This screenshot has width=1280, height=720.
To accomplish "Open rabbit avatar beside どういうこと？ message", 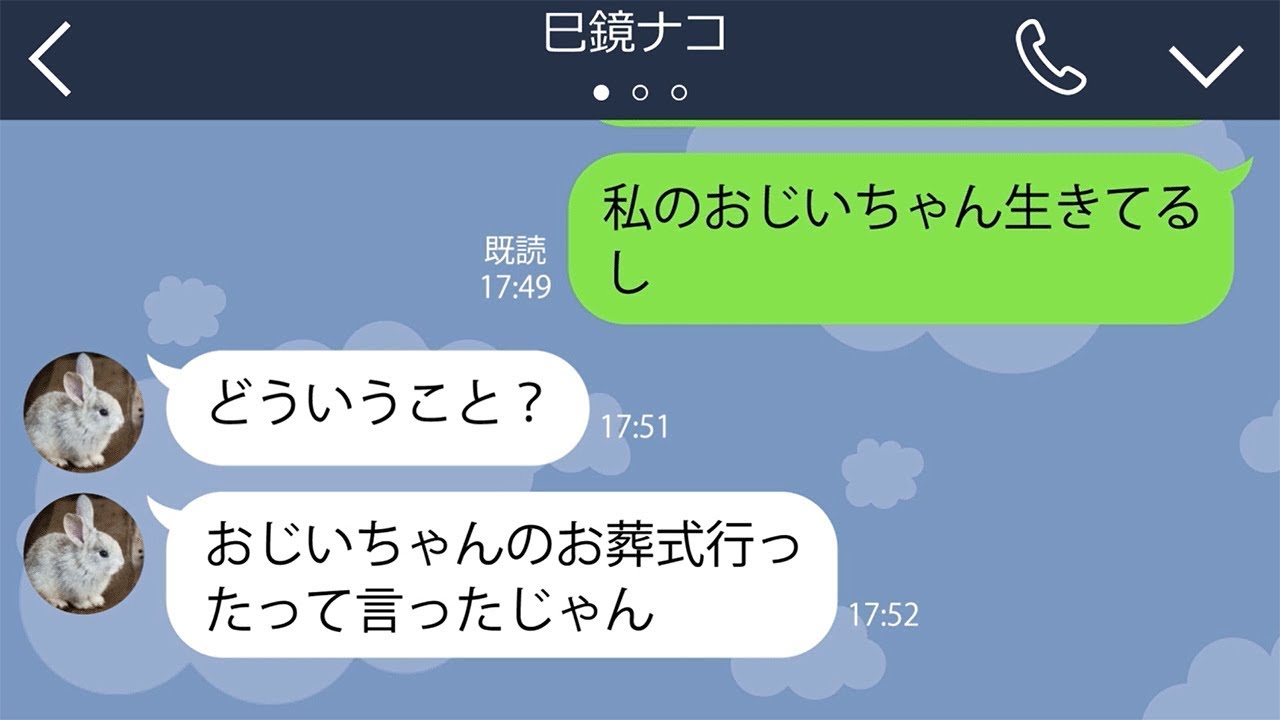I will click(84, 412).
